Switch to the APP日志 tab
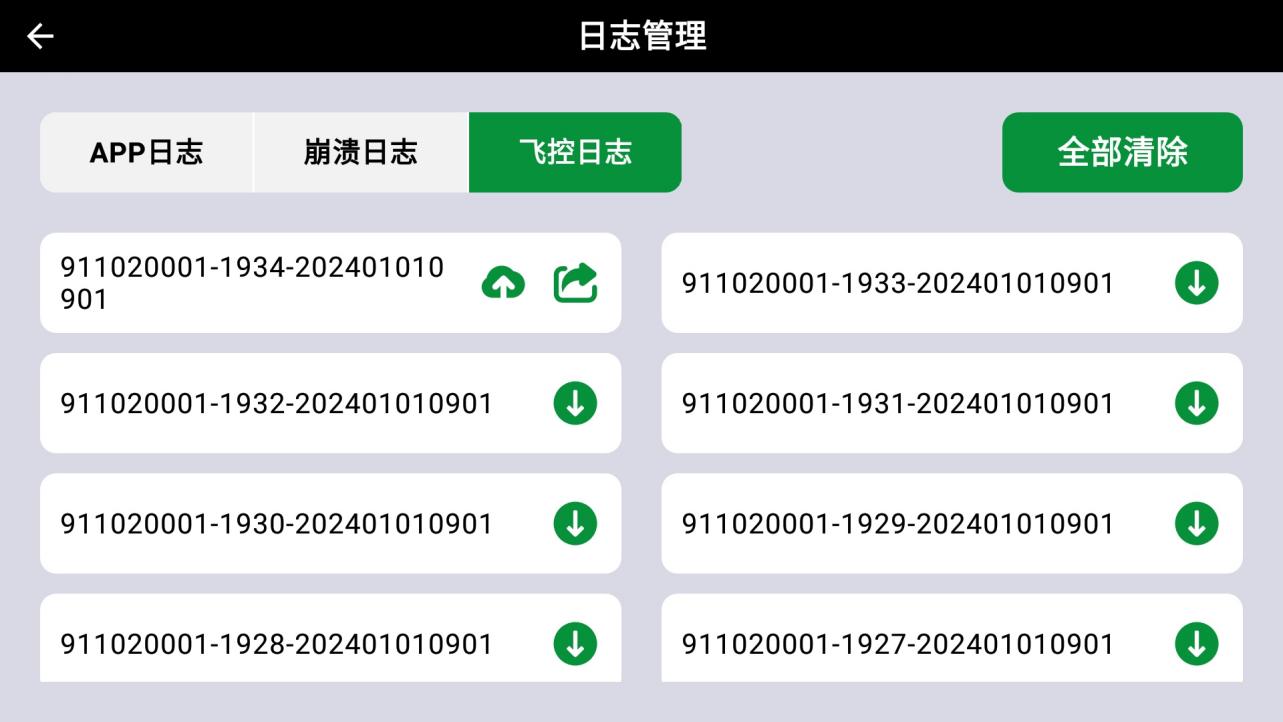The height and width of the screenshot is (722, 1283). 146,152
